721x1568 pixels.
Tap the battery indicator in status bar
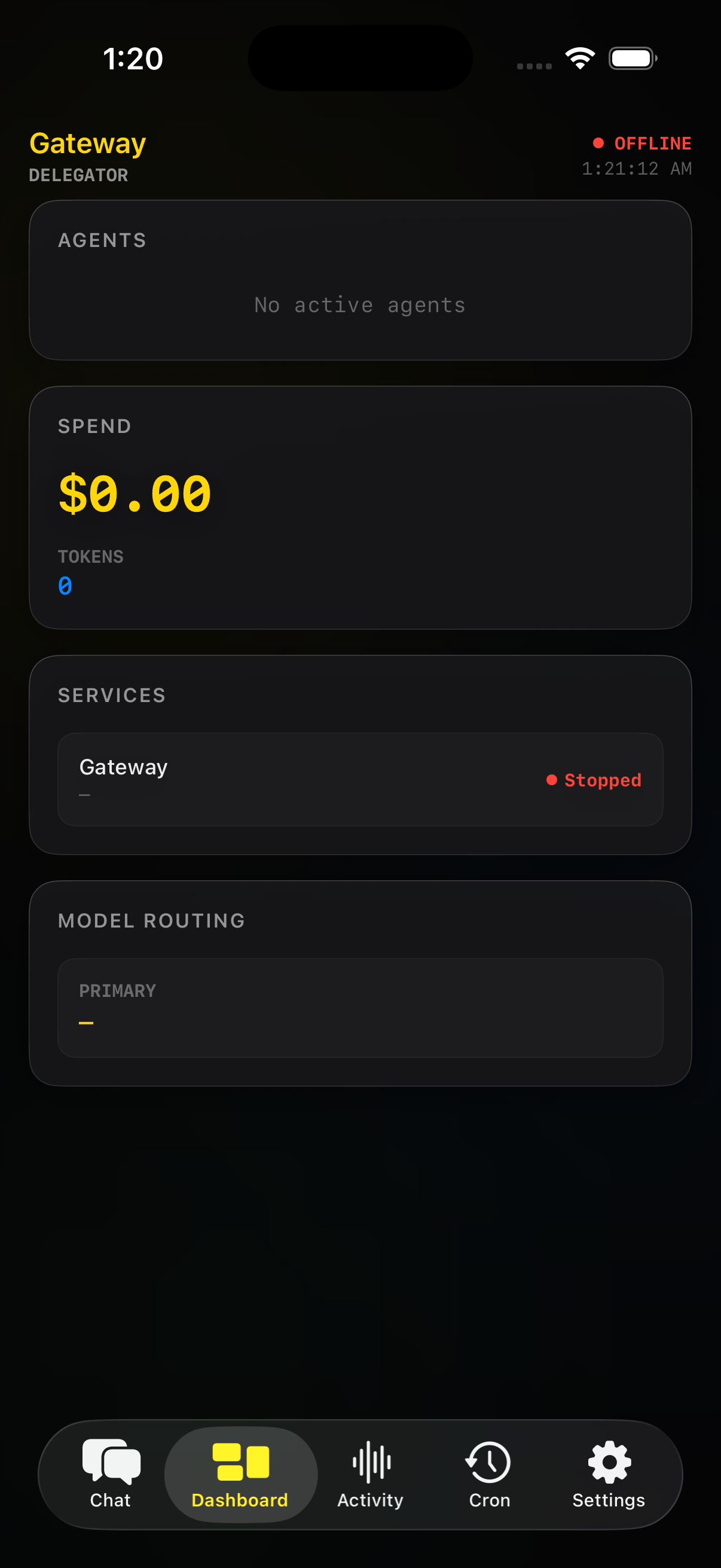(631, 57)
